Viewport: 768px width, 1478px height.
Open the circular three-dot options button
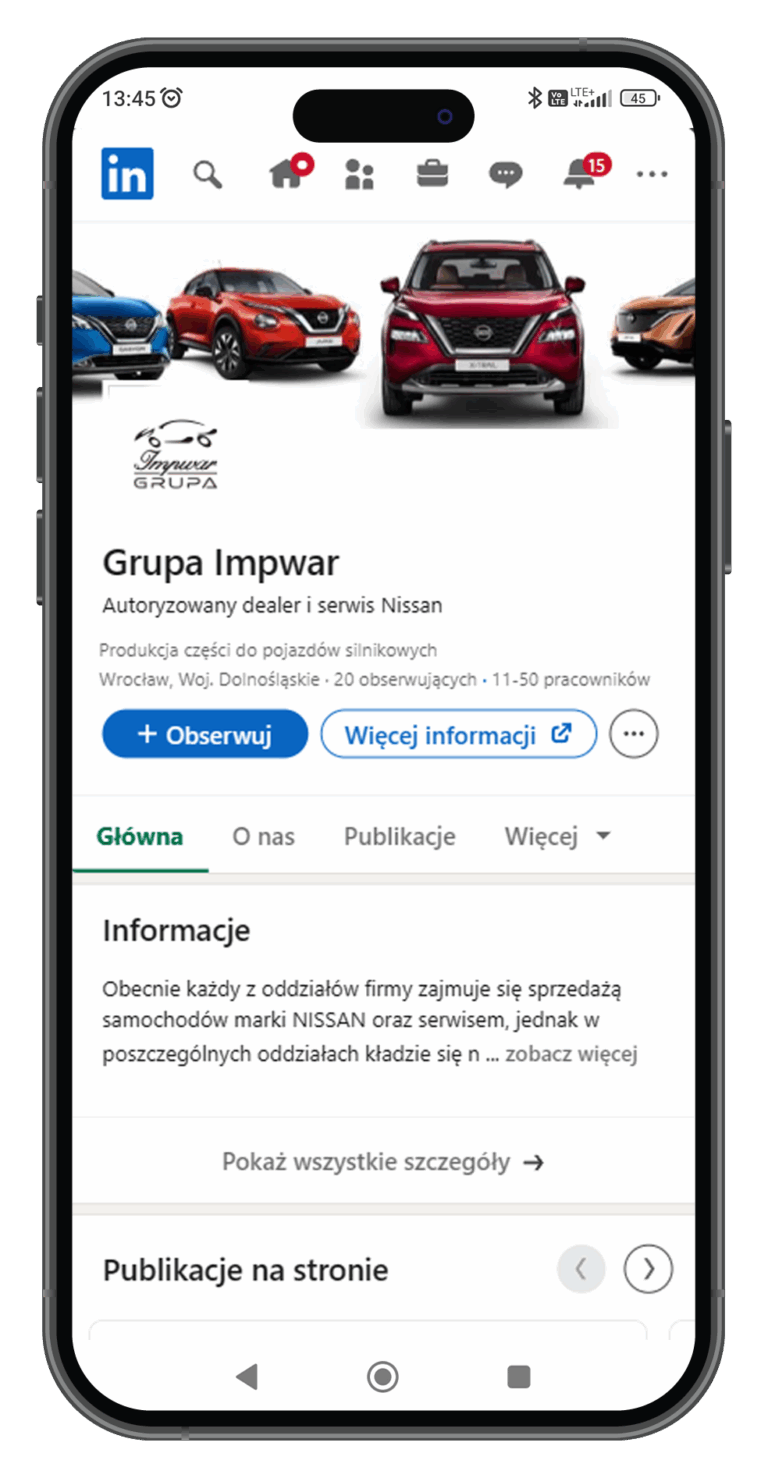coord(634,734)
